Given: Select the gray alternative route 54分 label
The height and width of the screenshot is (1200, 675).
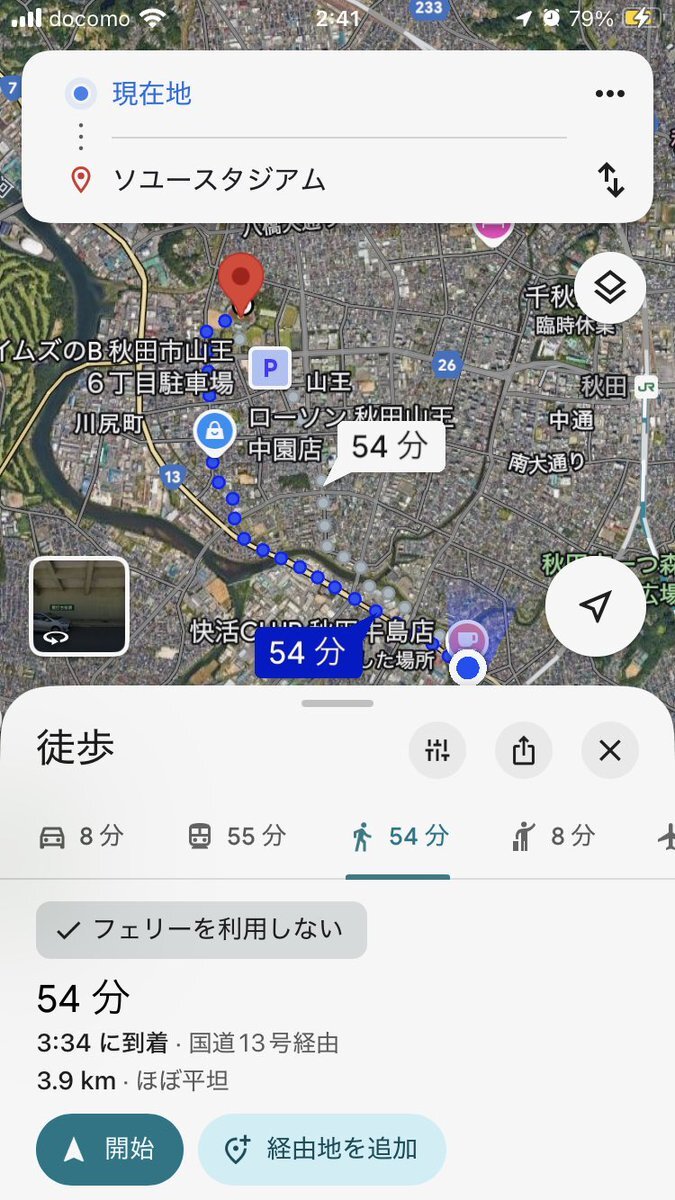Looking at the screenshot, I should pos(389,446).
